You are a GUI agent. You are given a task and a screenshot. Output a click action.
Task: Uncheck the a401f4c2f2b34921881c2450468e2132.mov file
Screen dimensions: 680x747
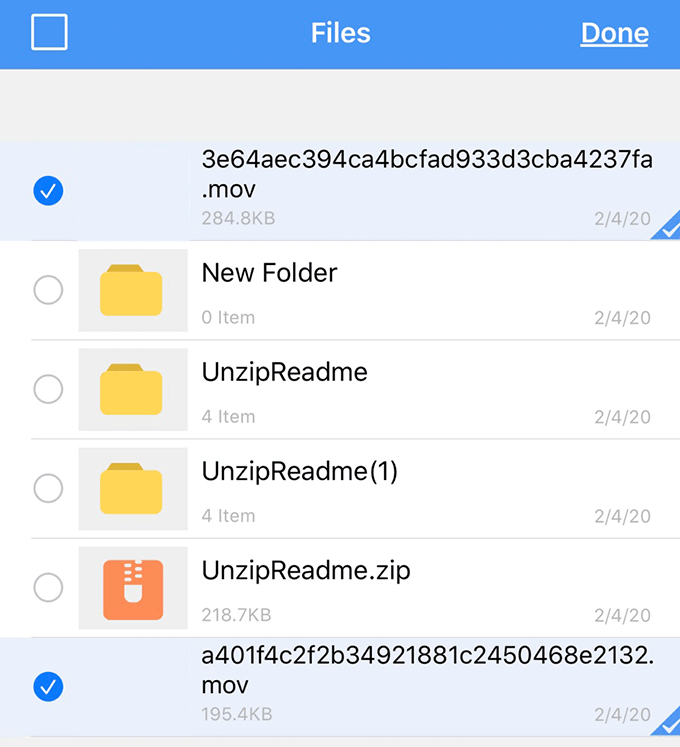(48, 686)
